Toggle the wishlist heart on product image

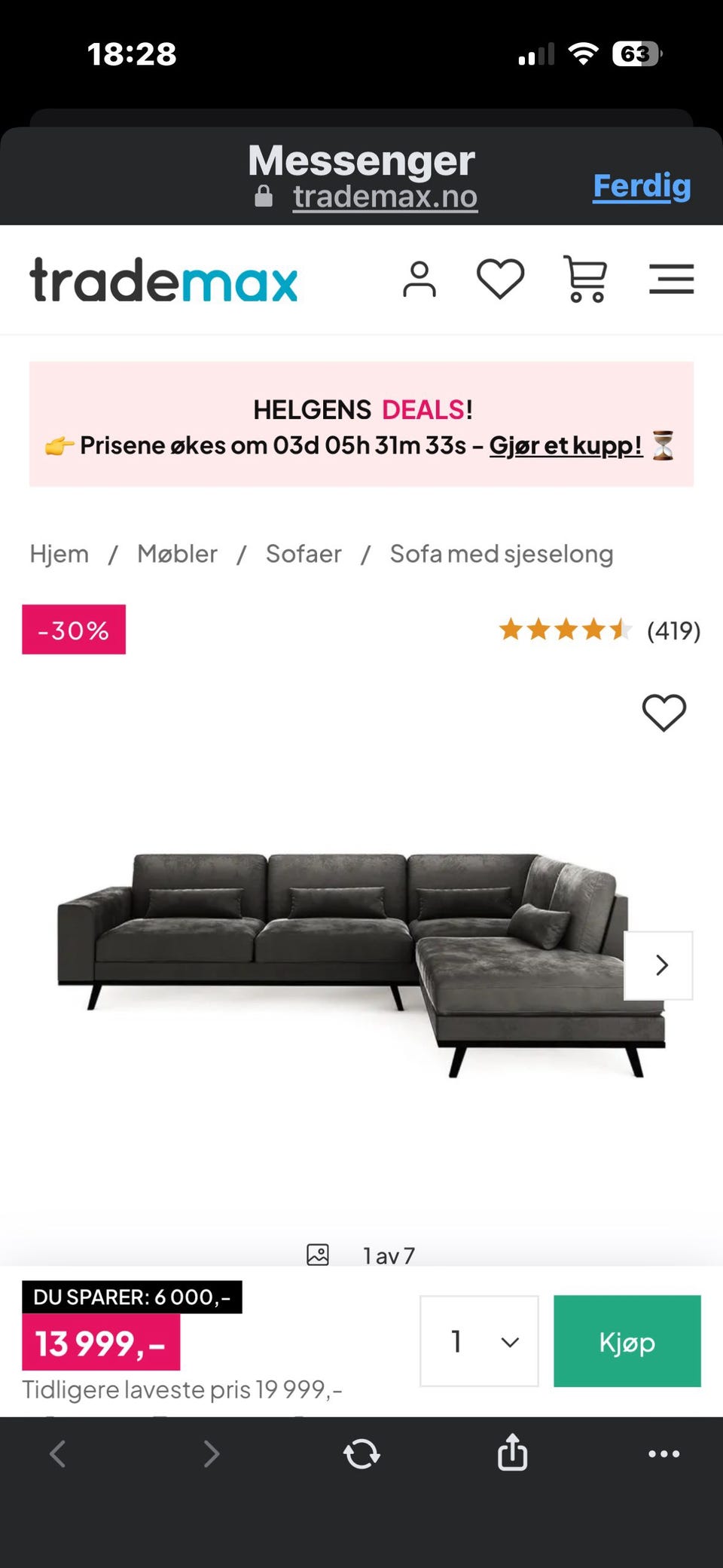664,713
